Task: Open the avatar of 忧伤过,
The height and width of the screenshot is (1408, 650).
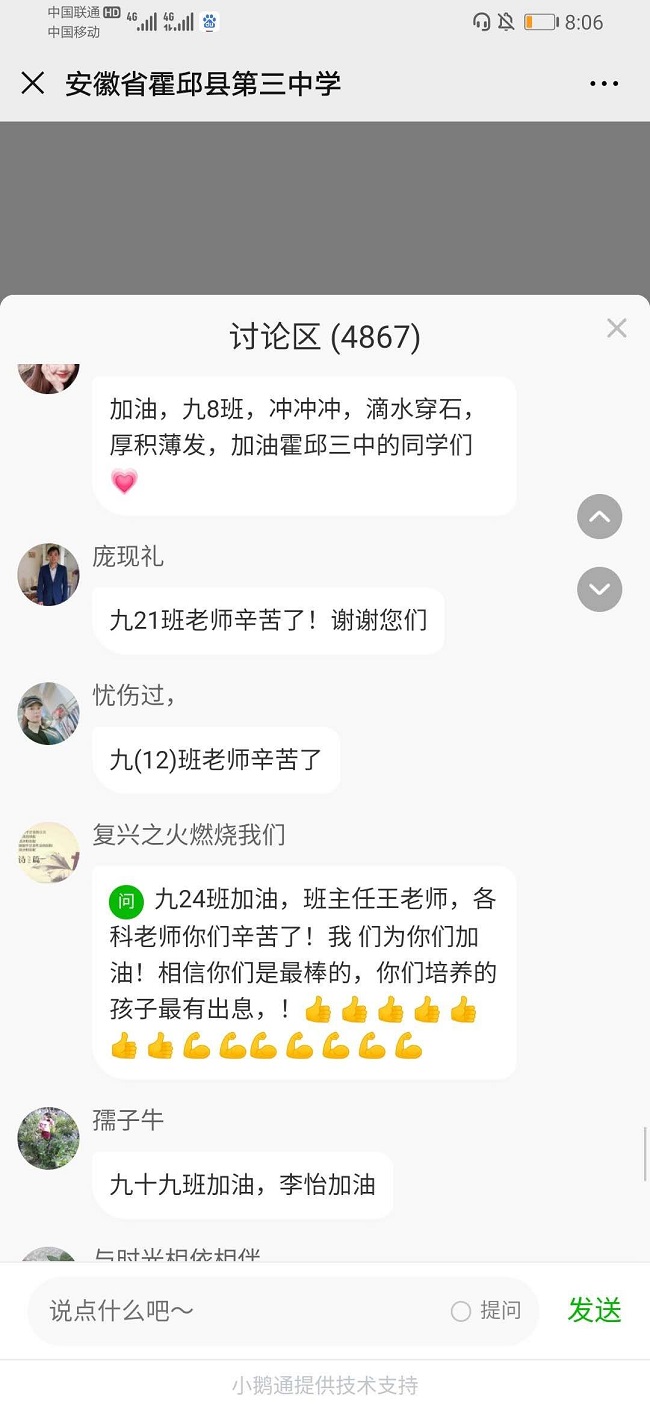Action: (49, 713)
